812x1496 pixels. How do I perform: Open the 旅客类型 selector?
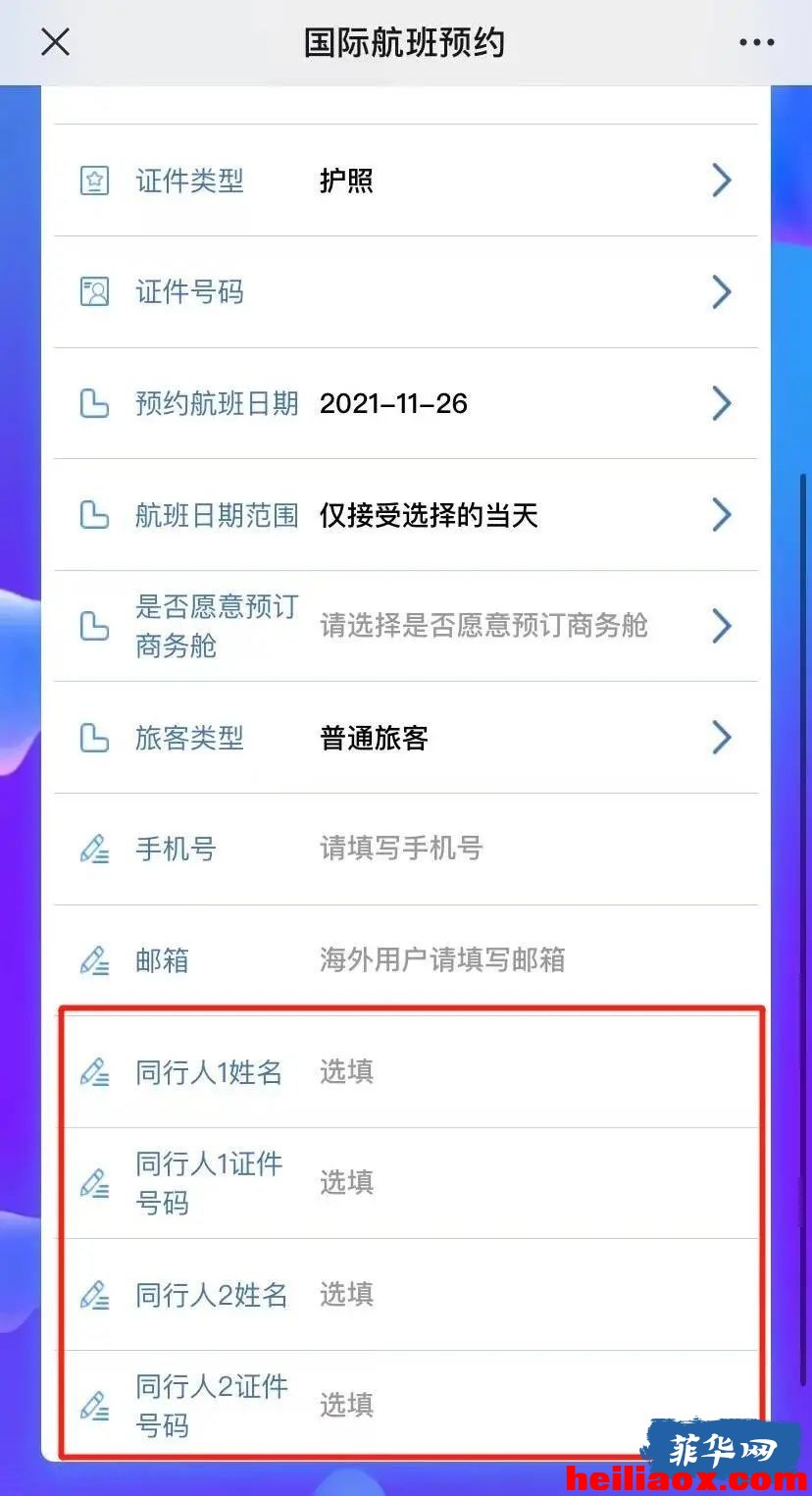[x=405, y=738]
